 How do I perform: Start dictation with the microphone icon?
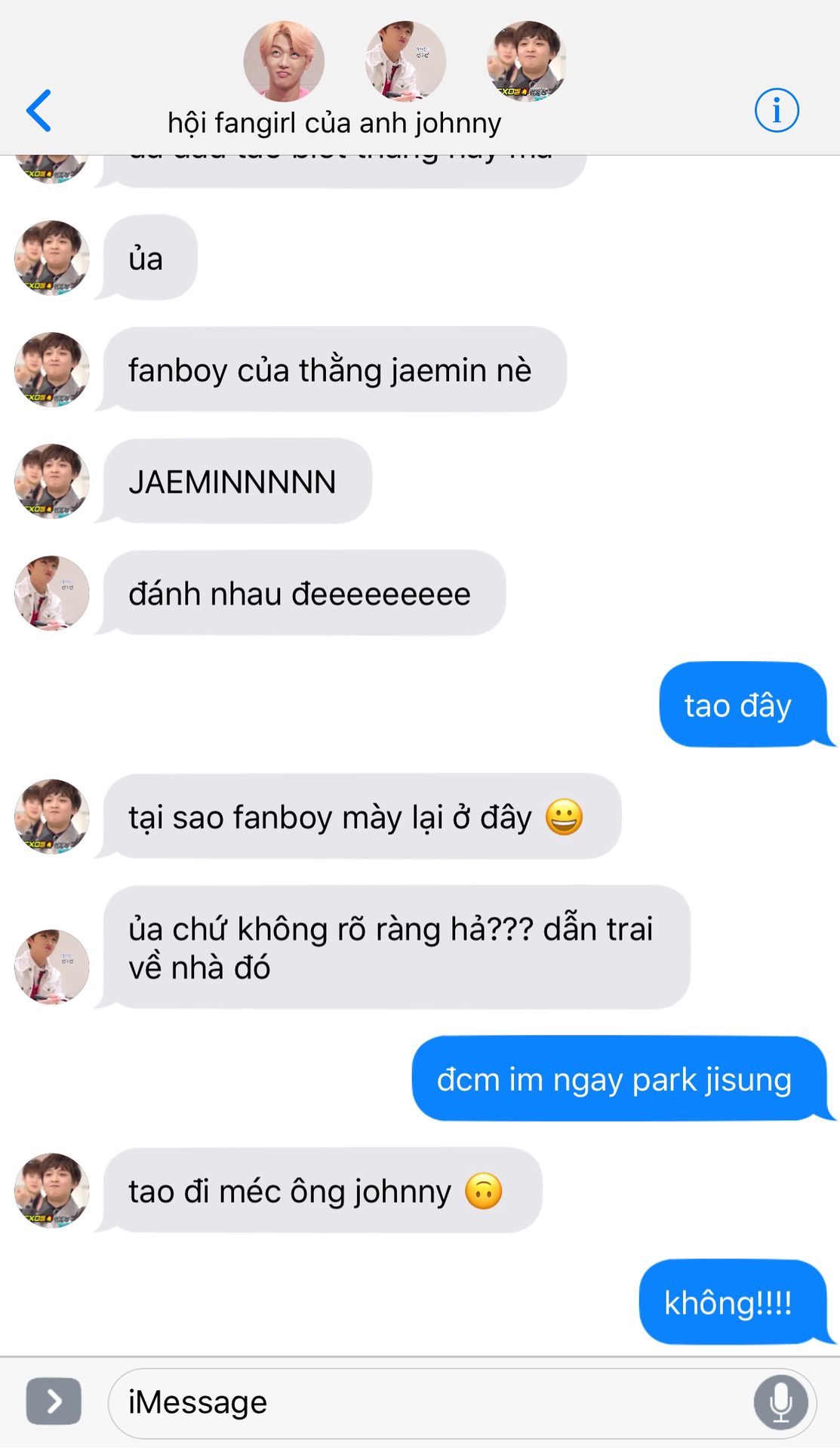click(x=780, y=1403)
